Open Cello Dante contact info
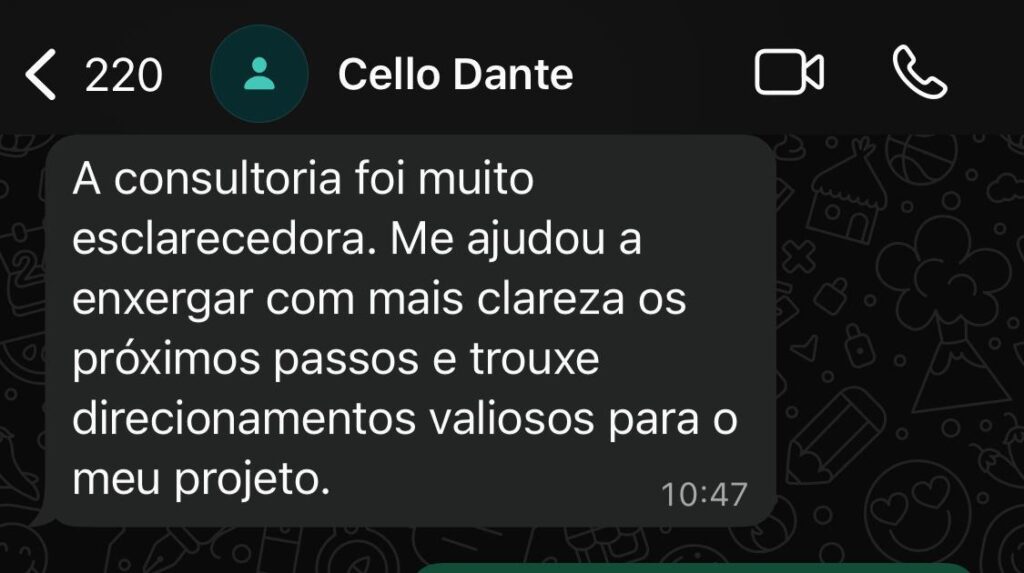1024x573 pixels. 455,75
